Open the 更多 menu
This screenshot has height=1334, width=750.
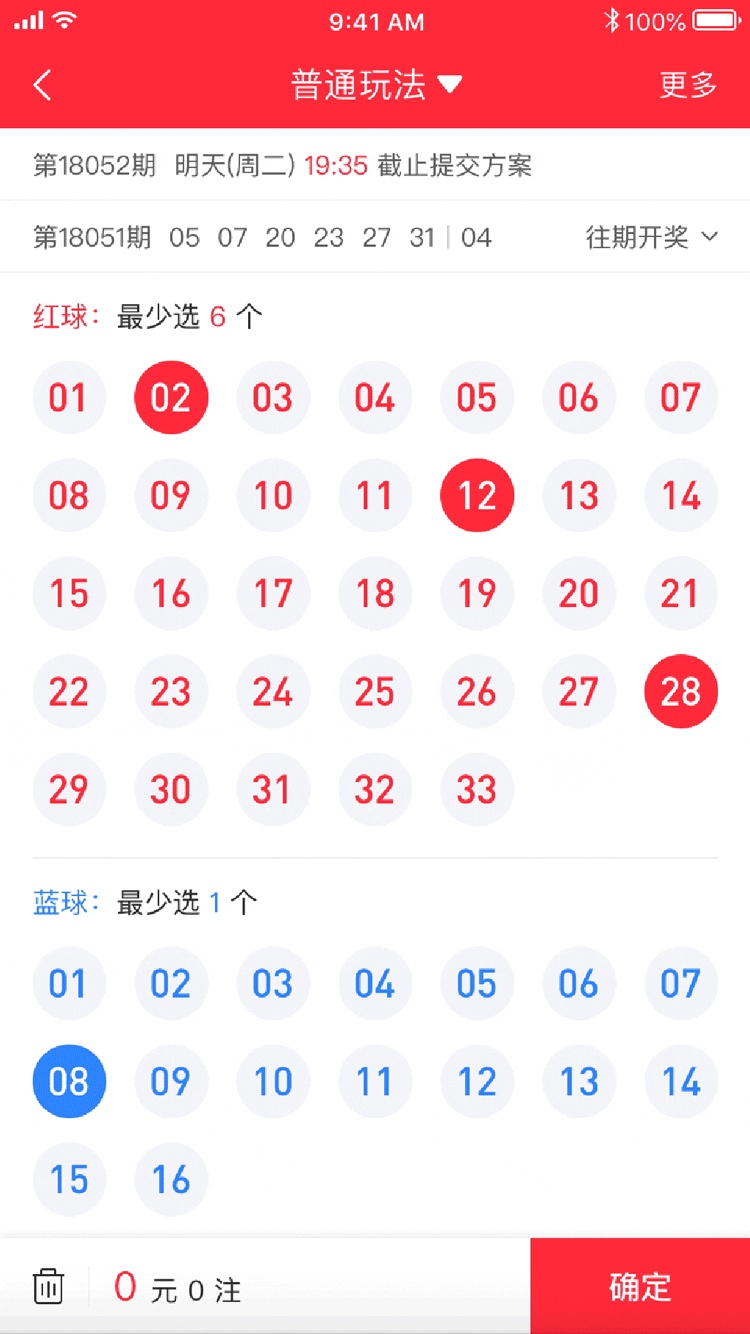[x=688, y=85]
